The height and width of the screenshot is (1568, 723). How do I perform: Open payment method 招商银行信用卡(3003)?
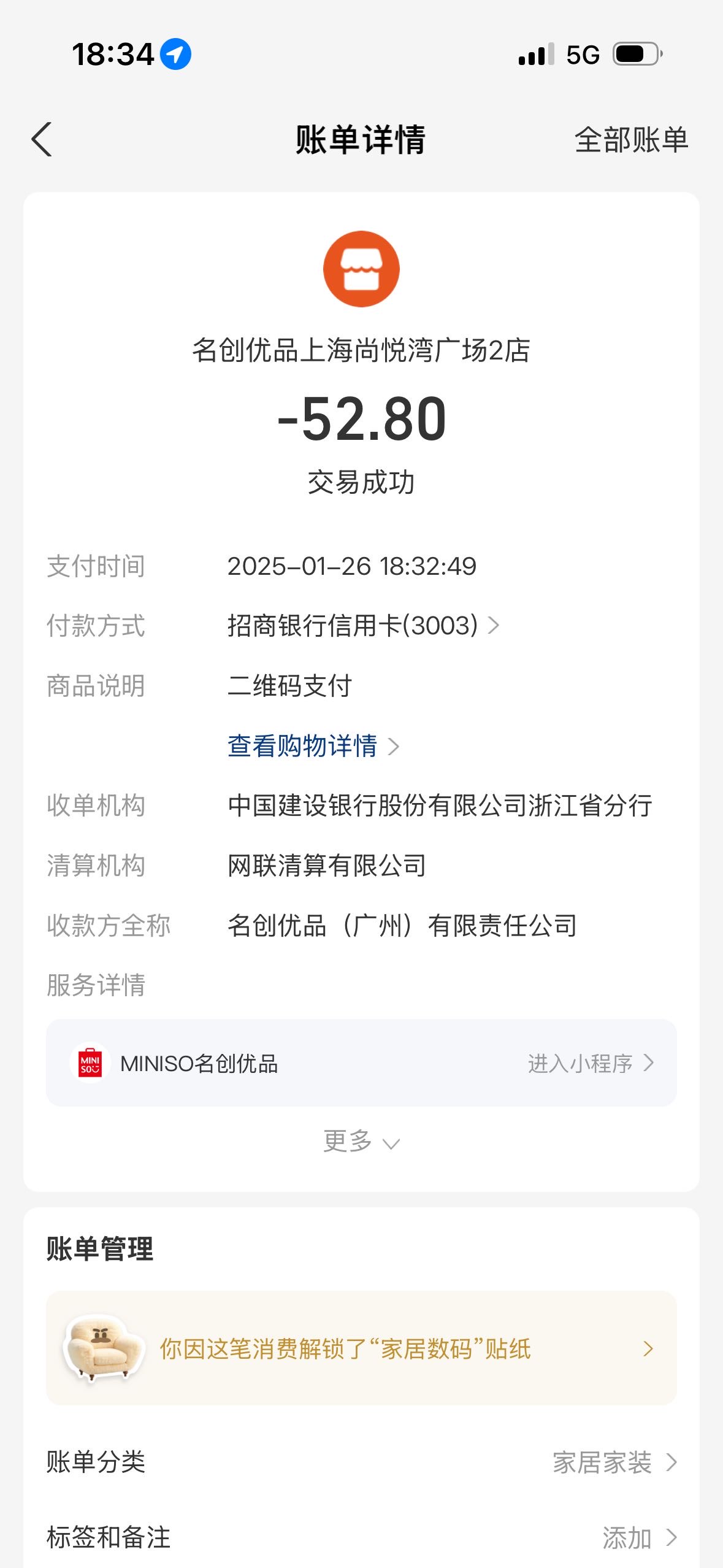click(363, 626)
